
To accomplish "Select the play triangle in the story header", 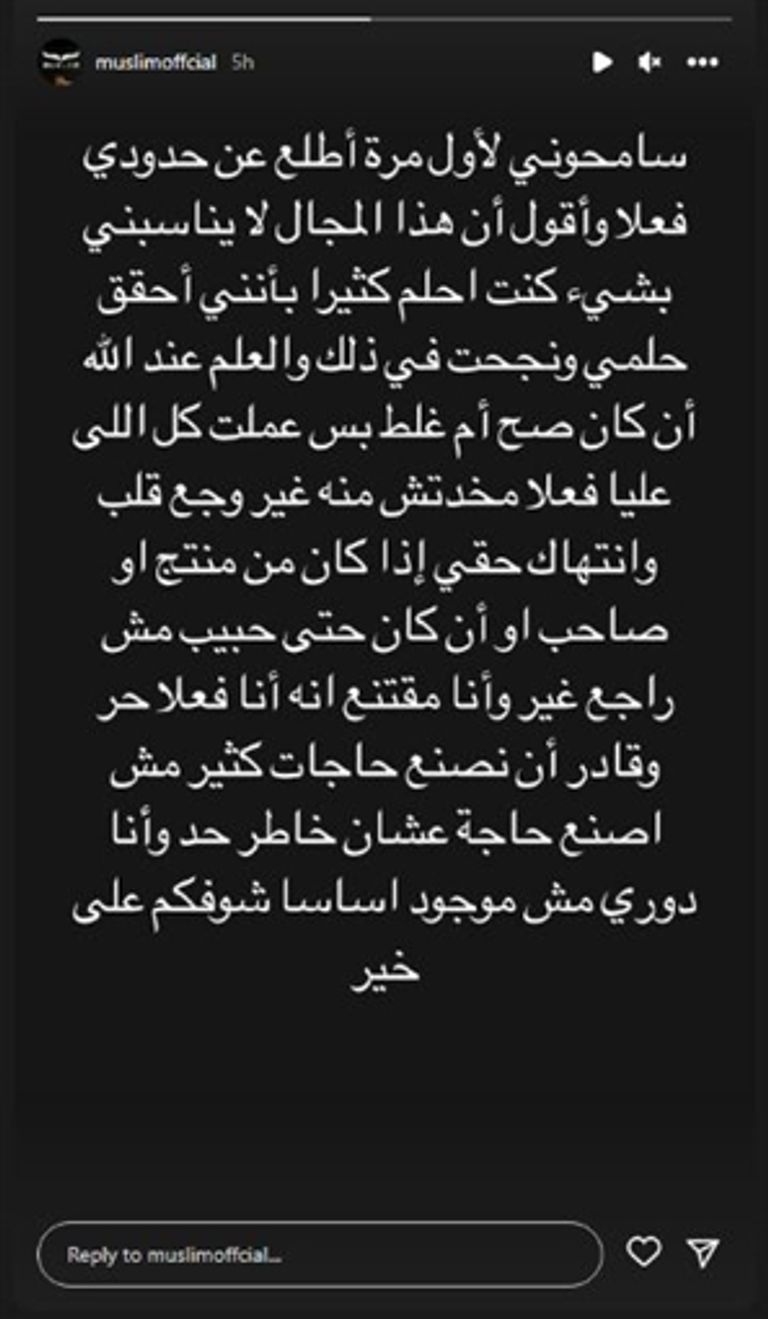I will click(x=603, y=62).
